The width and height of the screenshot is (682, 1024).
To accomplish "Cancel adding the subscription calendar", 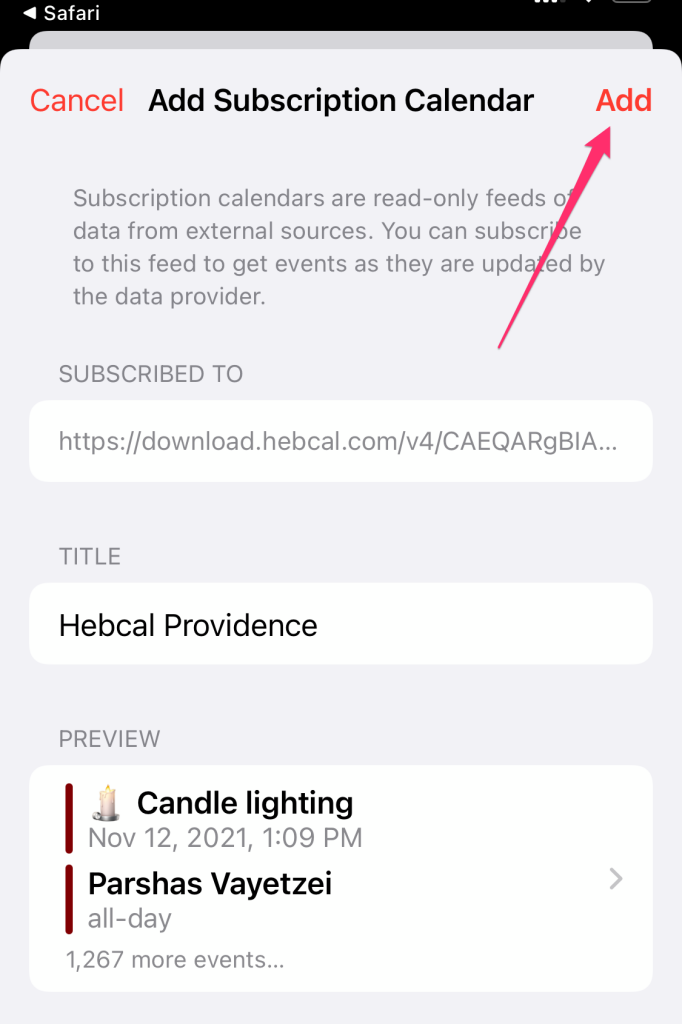I will [x=77, y=100].
